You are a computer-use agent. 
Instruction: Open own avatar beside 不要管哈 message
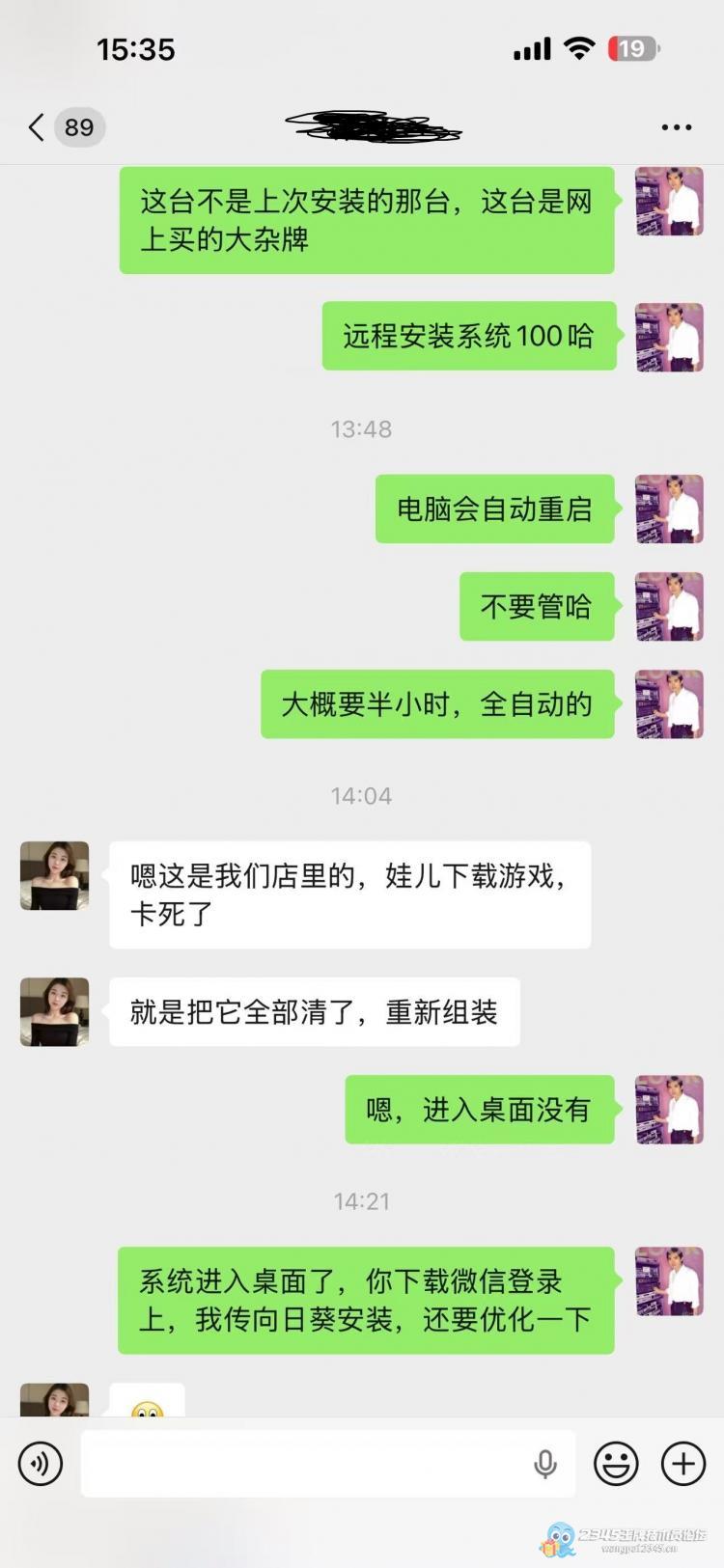(x=669, y=607)
